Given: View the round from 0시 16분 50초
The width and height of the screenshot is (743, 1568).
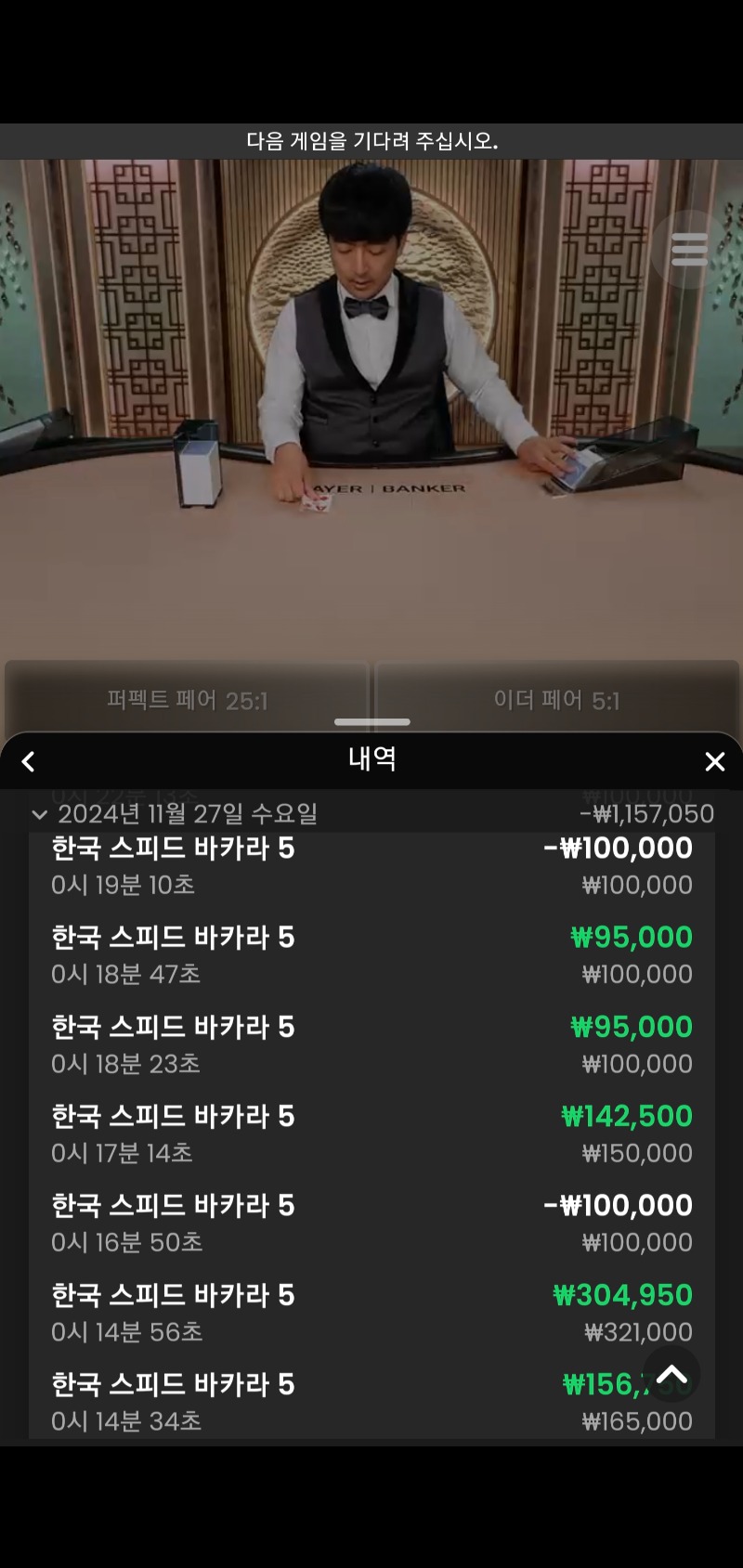Looking at the screenshot, I should (x=371, y=1223).
